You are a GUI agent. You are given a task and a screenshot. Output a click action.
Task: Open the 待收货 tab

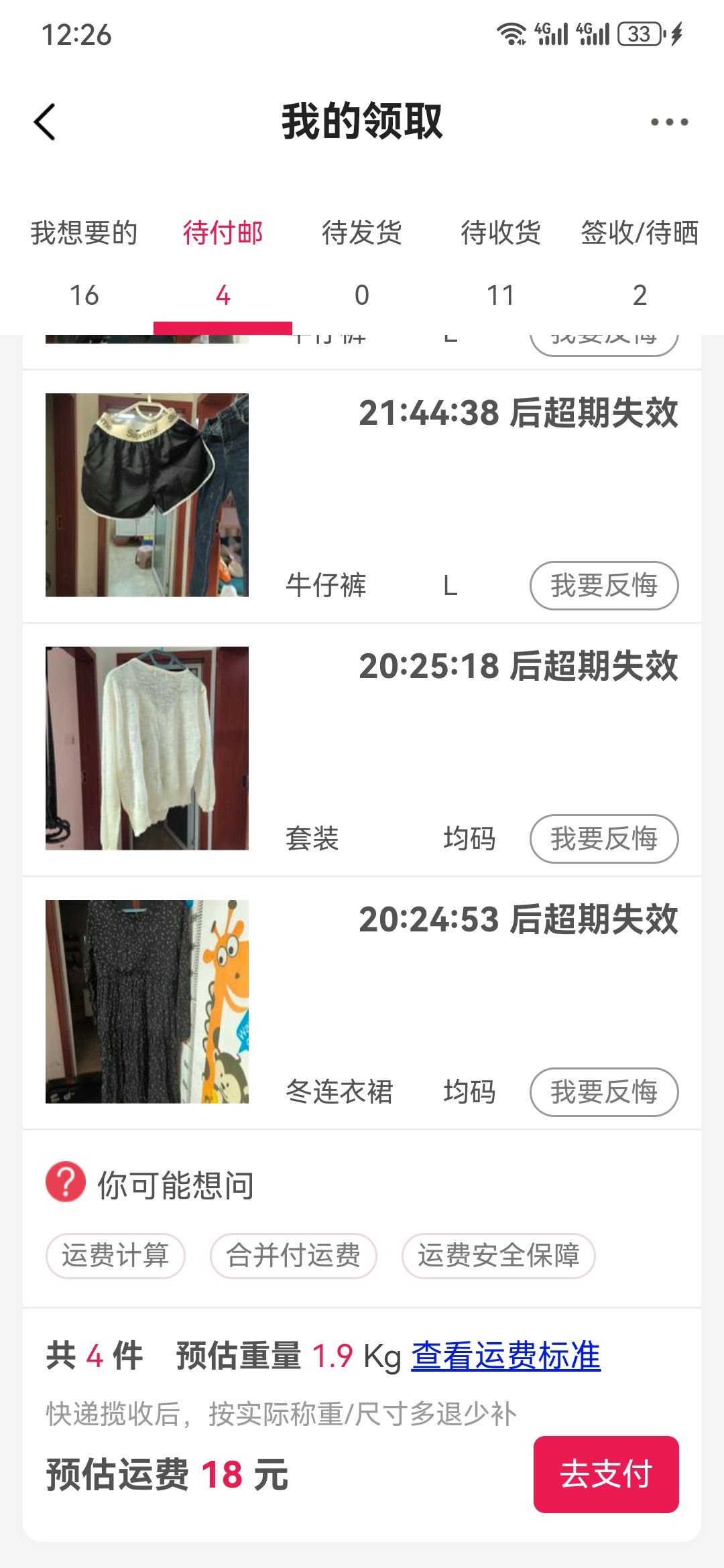[501, 261]
